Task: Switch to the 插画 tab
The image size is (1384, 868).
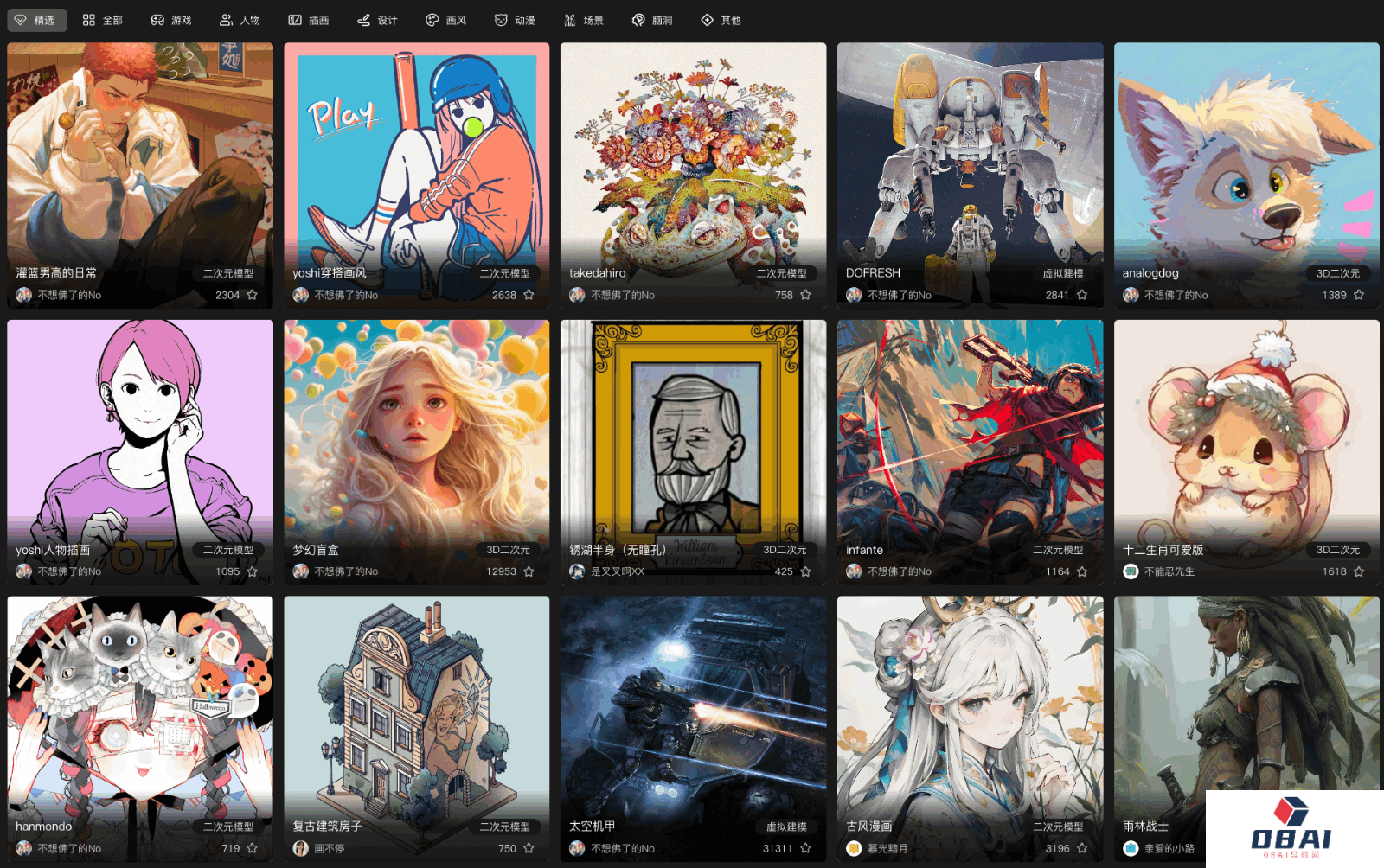Action: (308, 20)
